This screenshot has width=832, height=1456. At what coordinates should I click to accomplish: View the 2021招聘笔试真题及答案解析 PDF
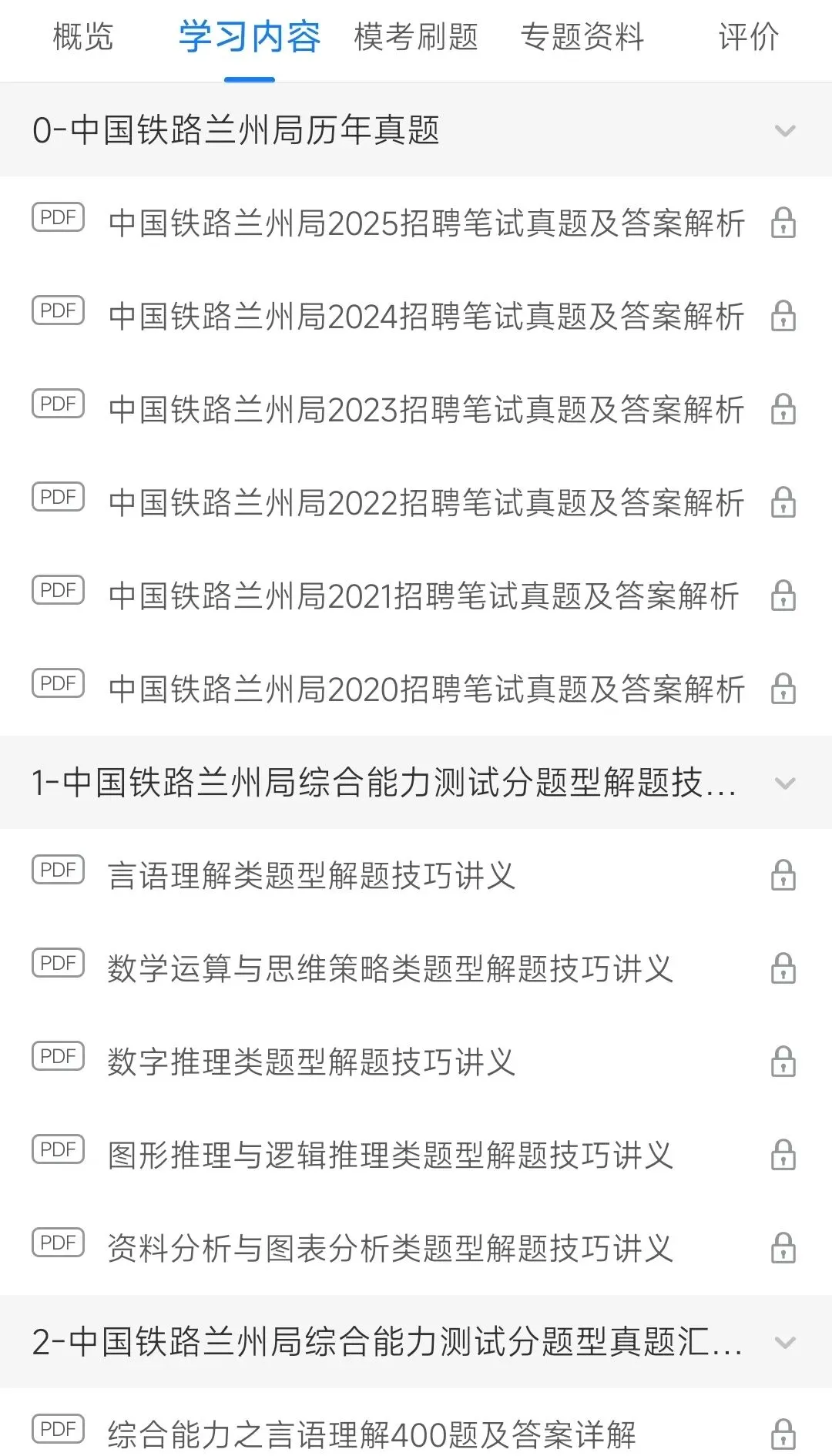tap(416, 596)
